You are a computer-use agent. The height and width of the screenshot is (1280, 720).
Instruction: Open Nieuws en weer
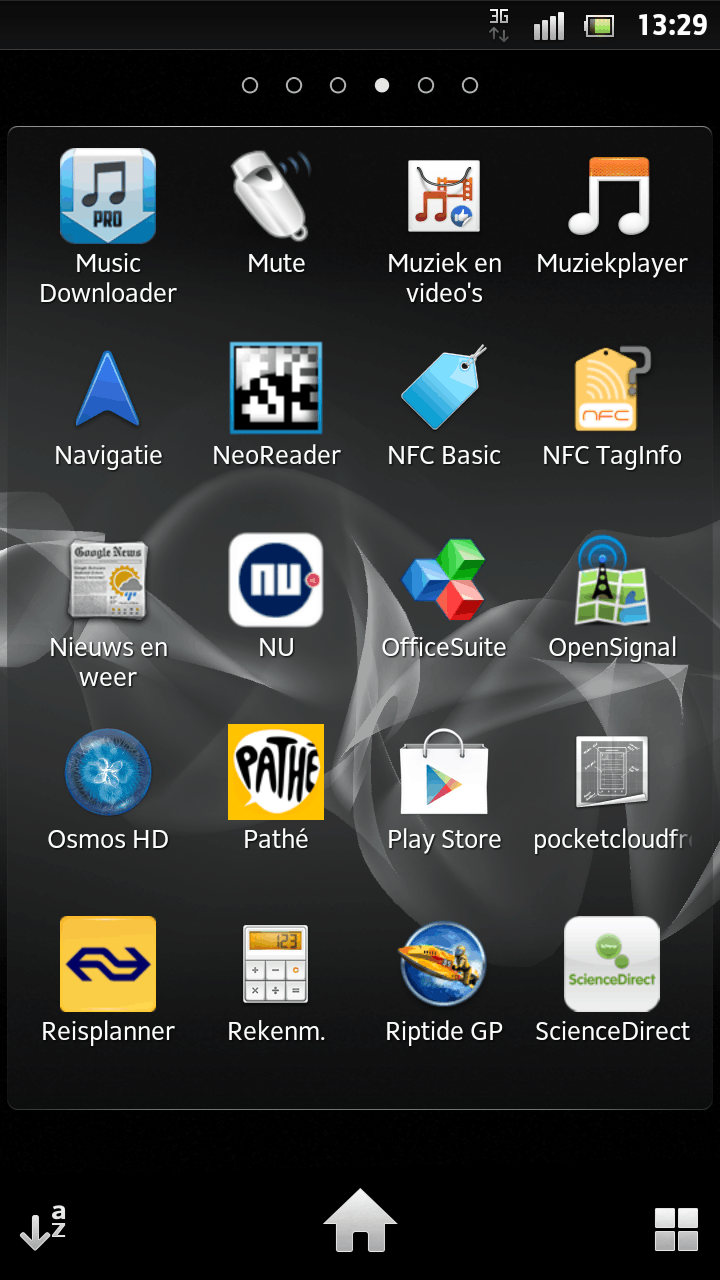(x=108, y=581)
